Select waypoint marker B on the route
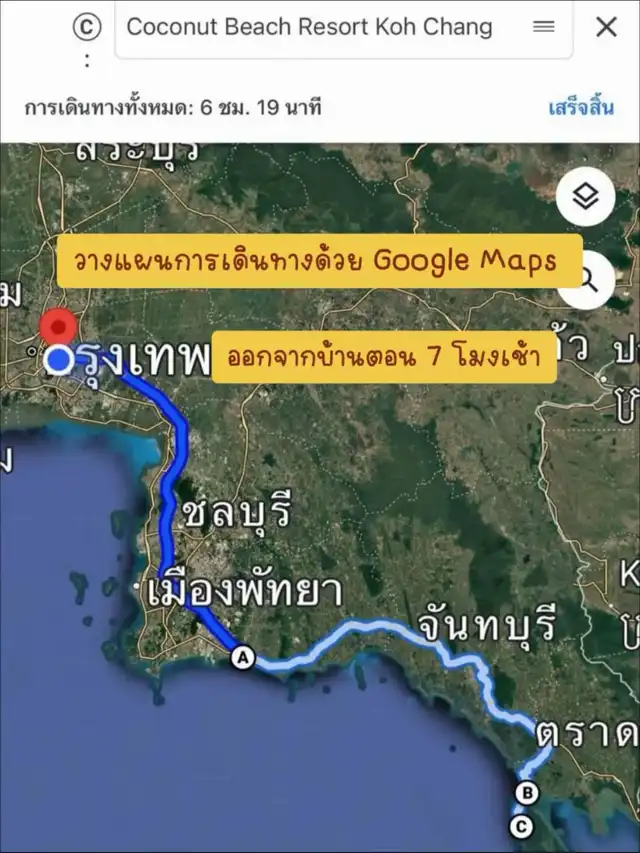 (527, 793)
